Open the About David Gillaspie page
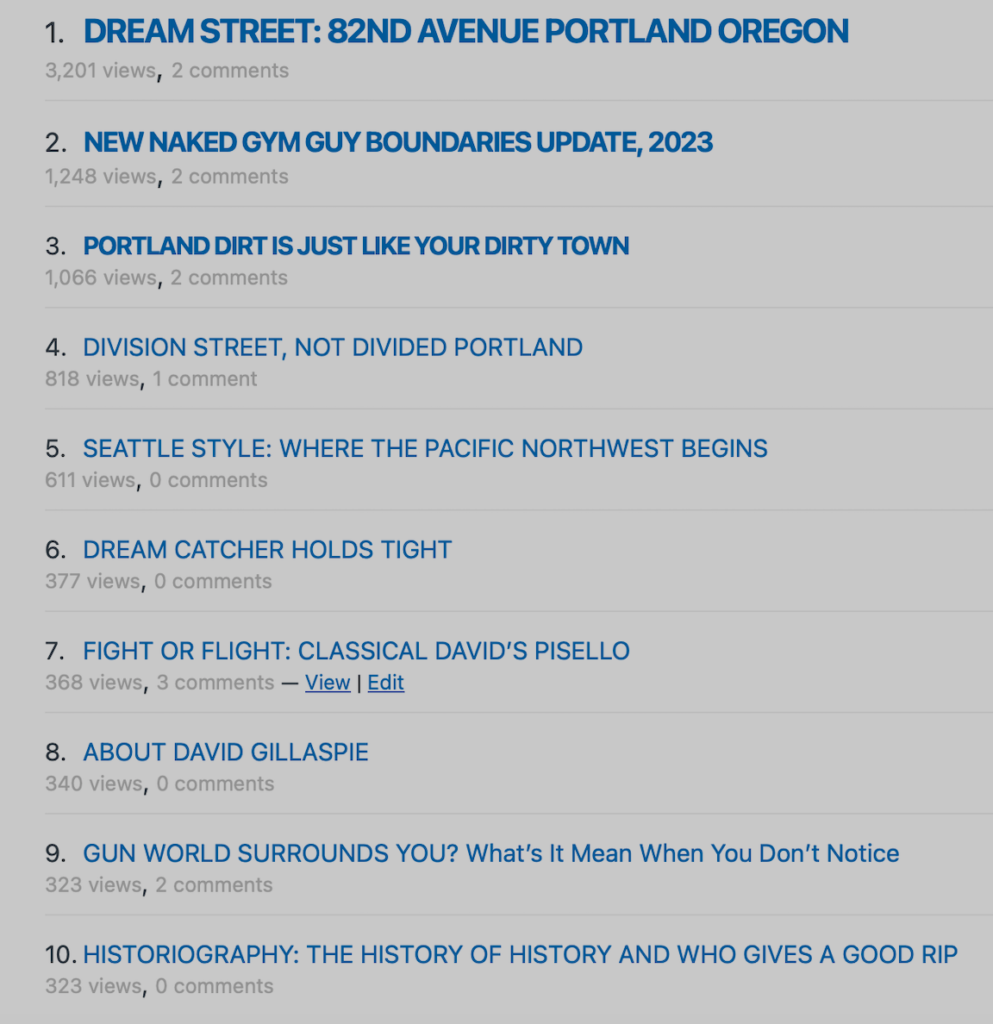This screenshot has width=993, height=1024. point(226,752)
